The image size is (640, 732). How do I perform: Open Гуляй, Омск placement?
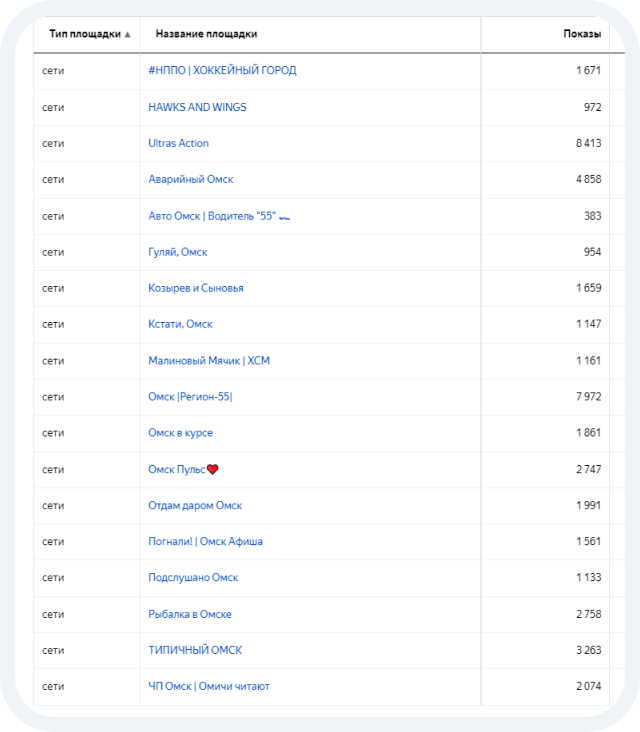pyautogui.click(x=177, y=252)
